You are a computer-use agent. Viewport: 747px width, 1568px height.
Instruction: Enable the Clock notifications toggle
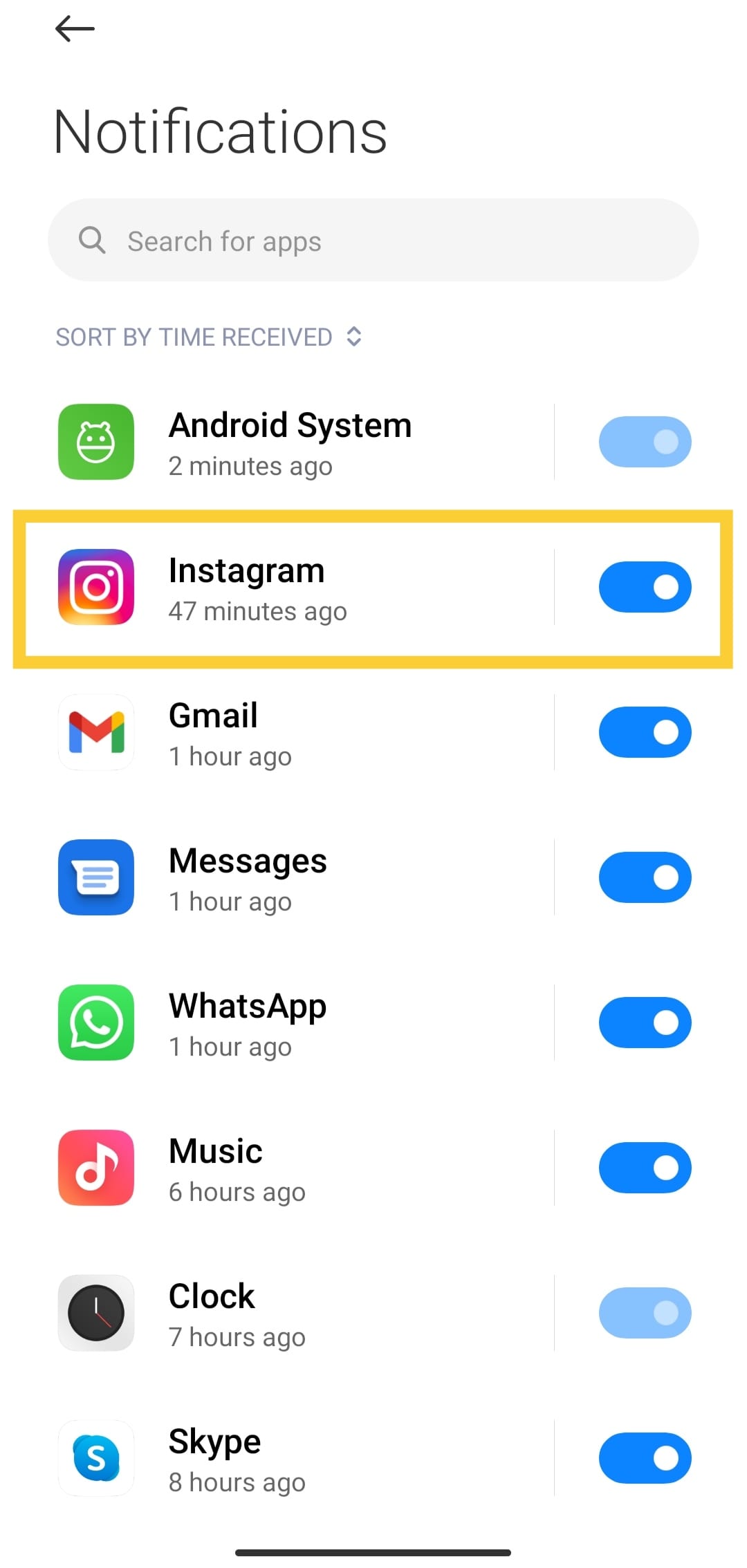pos(645,1313)
